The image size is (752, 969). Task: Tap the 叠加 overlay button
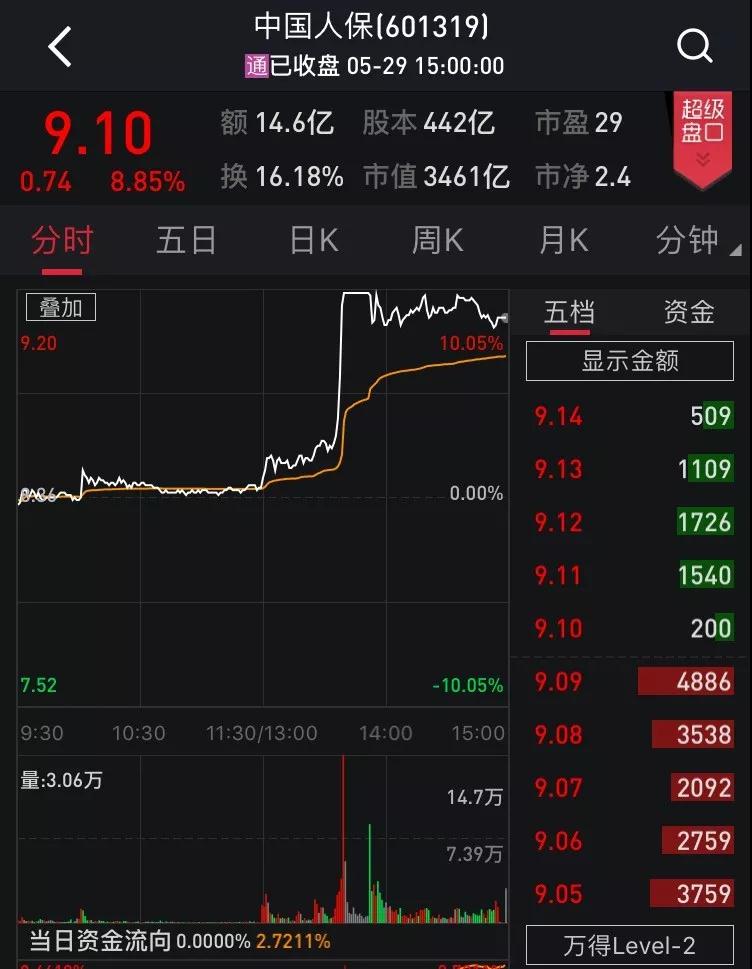[x=61, y=308]
